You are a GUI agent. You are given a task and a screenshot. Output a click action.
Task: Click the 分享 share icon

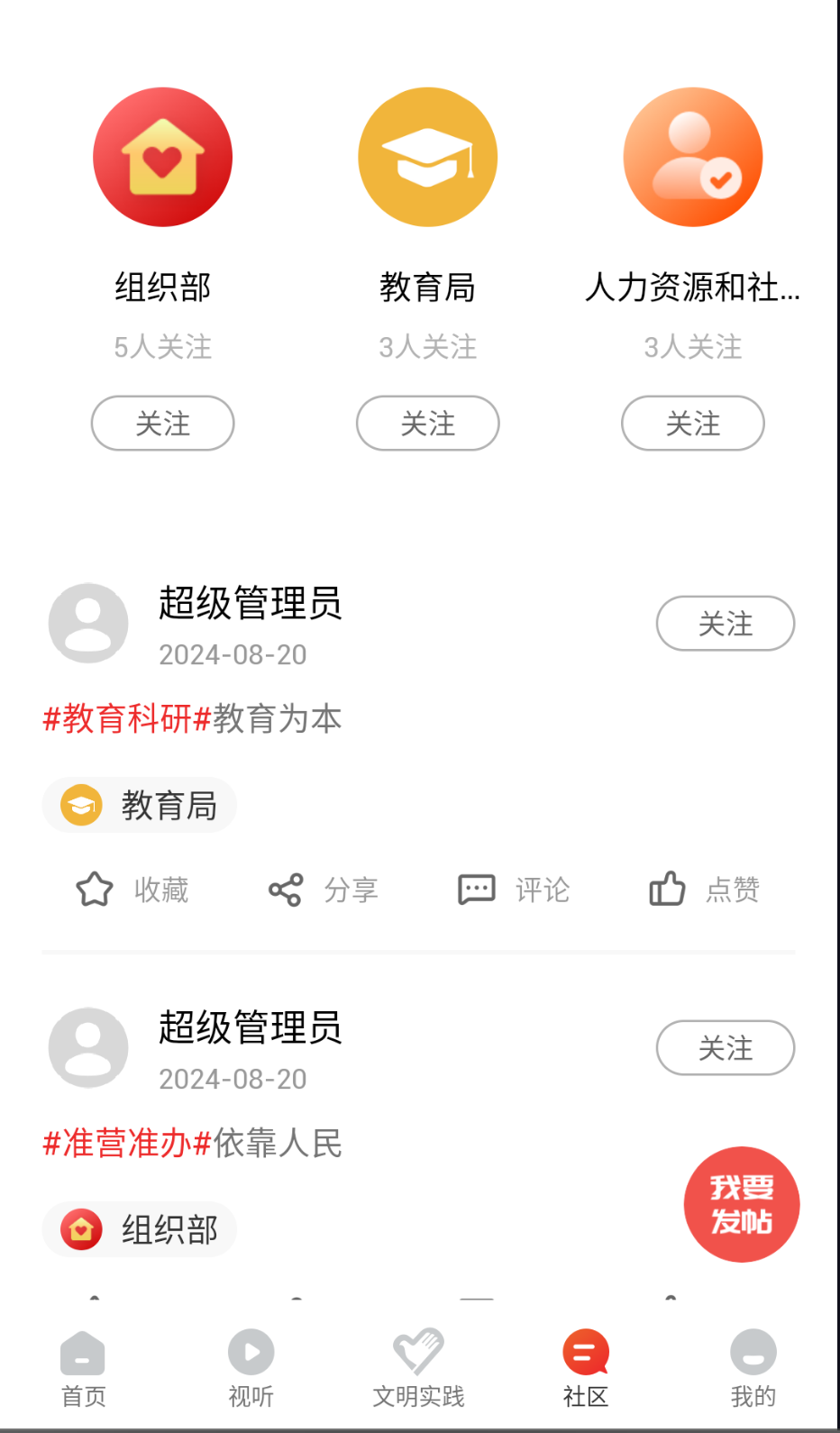coord(284,890)
